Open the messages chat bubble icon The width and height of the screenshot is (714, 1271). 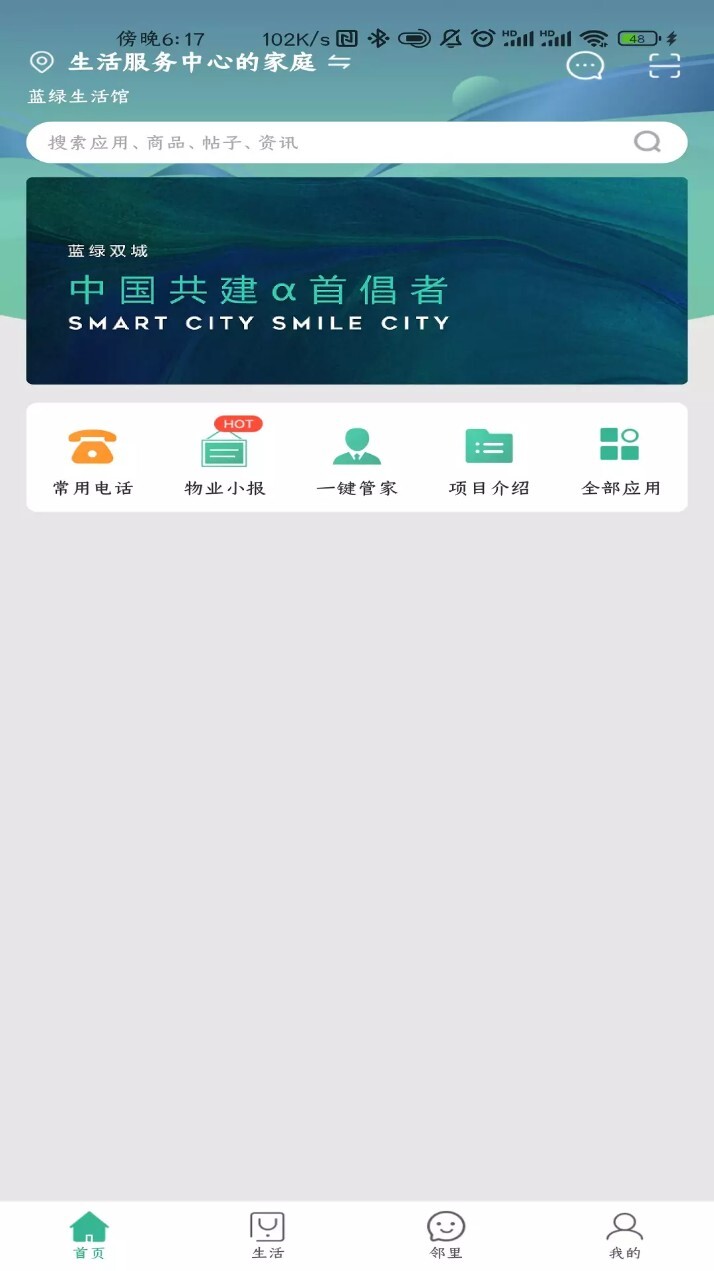pos(585,66)
